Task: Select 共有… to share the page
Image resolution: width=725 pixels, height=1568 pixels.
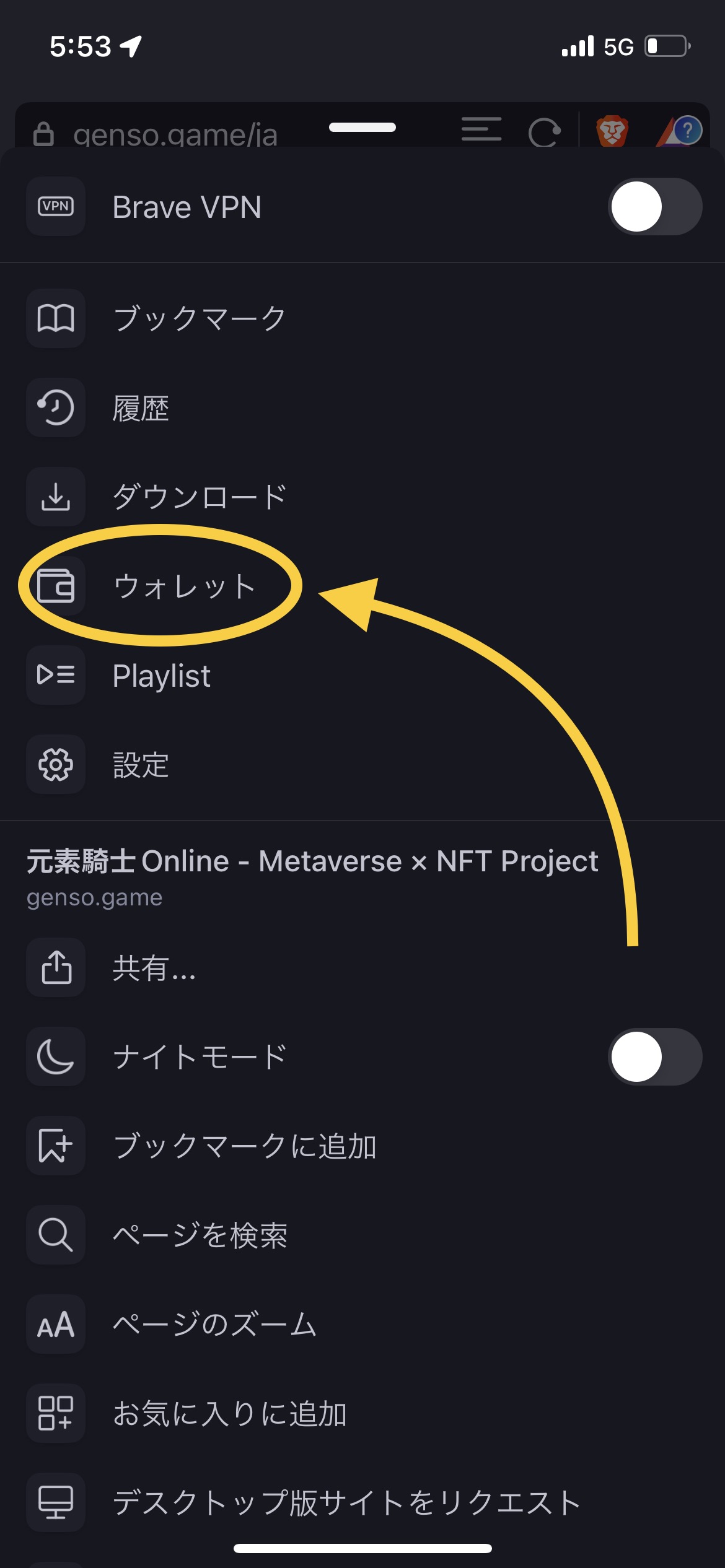Action: tap(154, 968)
